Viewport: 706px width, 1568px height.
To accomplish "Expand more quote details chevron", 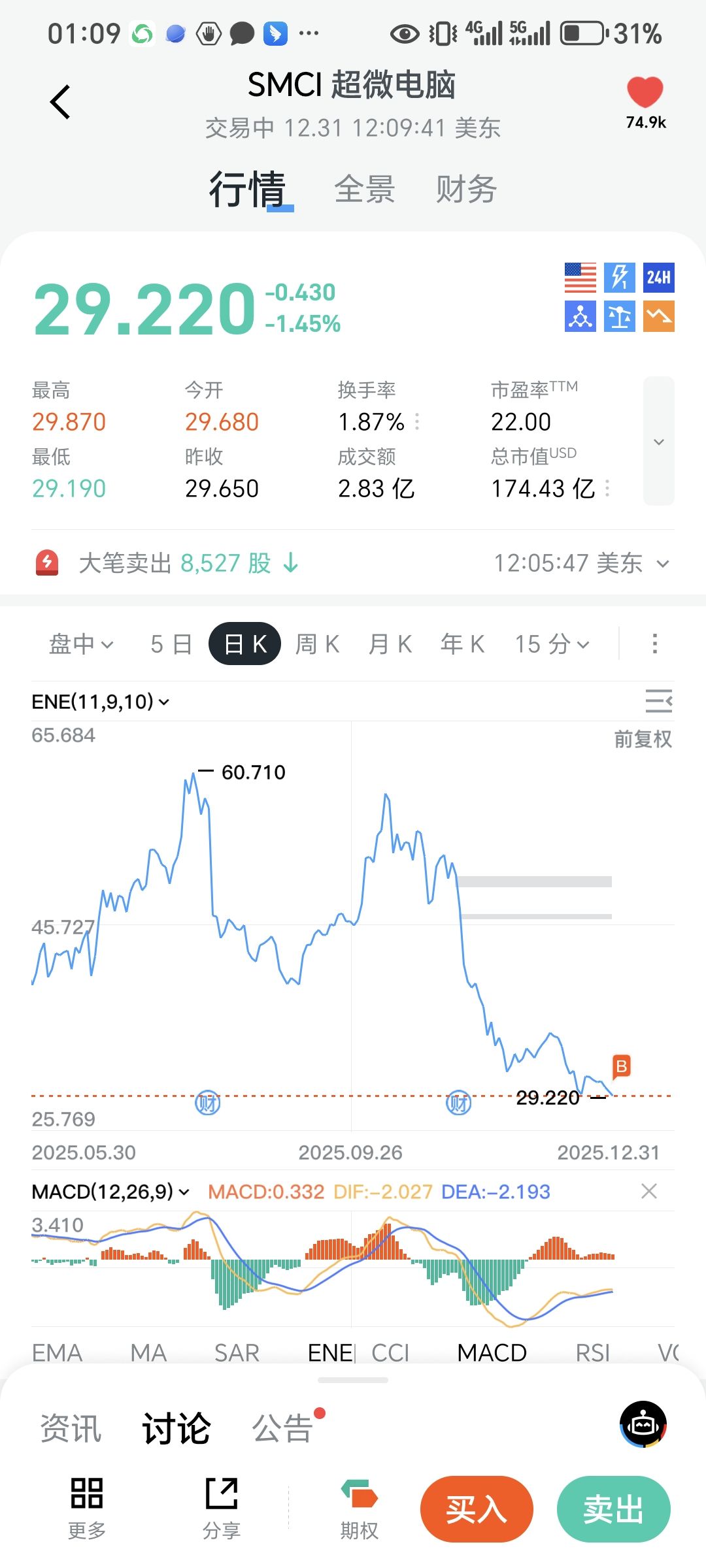I will coord(658,441).
